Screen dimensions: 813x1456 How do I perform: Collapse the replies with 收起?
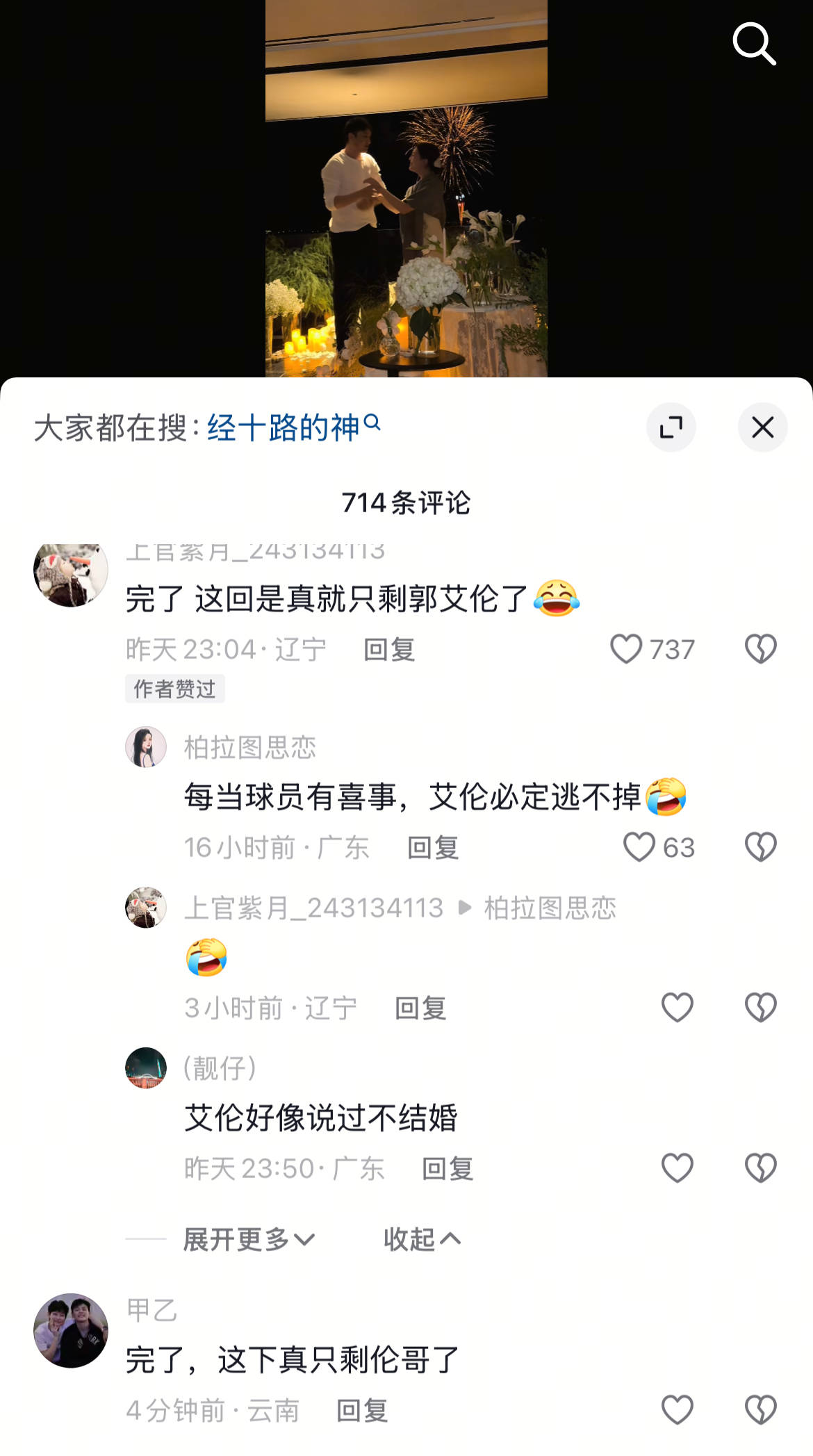(x=422, y=1239)
